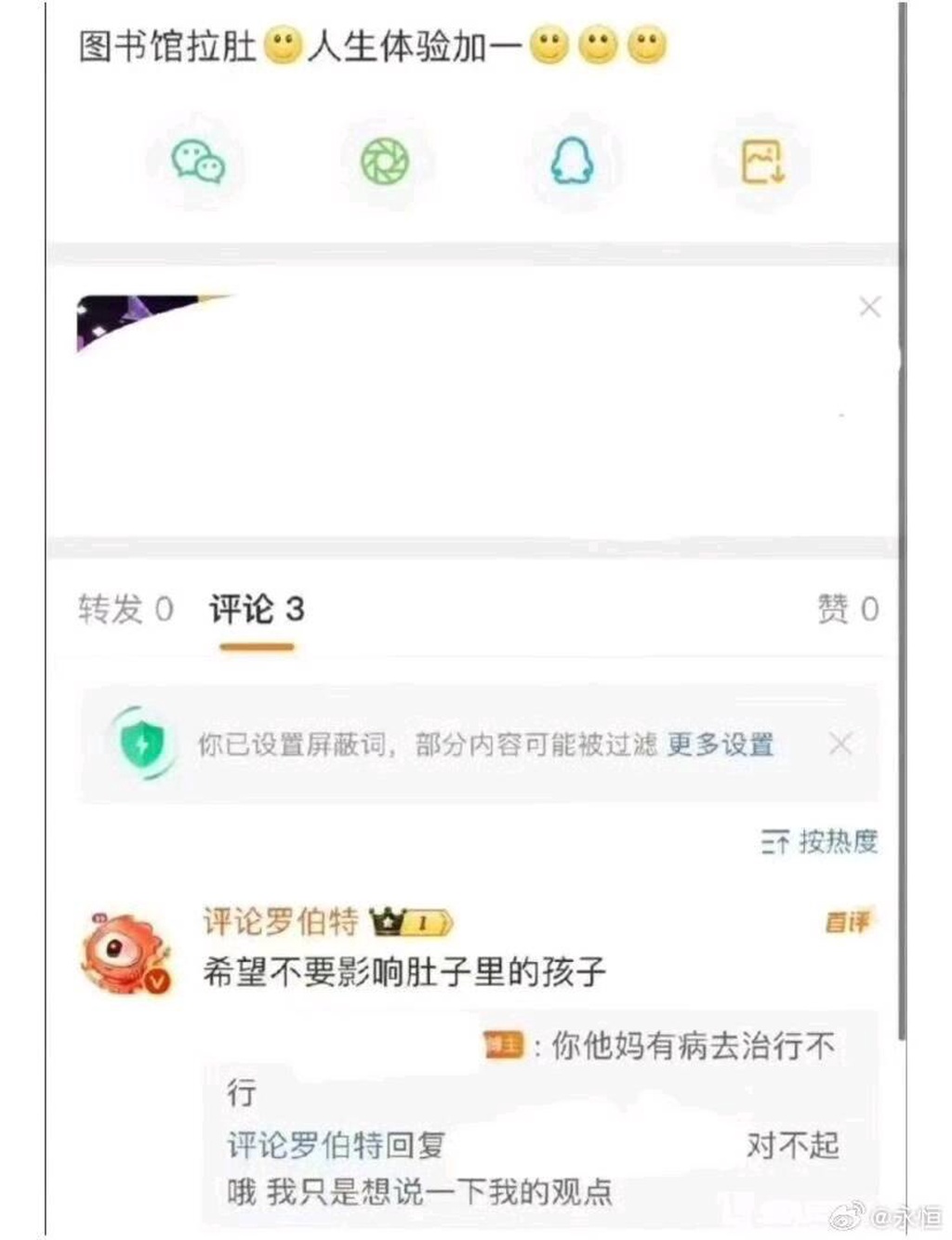Open the 更多设置 link
952x1240 pixels.
pyautogui.click(x=721, y=745)
